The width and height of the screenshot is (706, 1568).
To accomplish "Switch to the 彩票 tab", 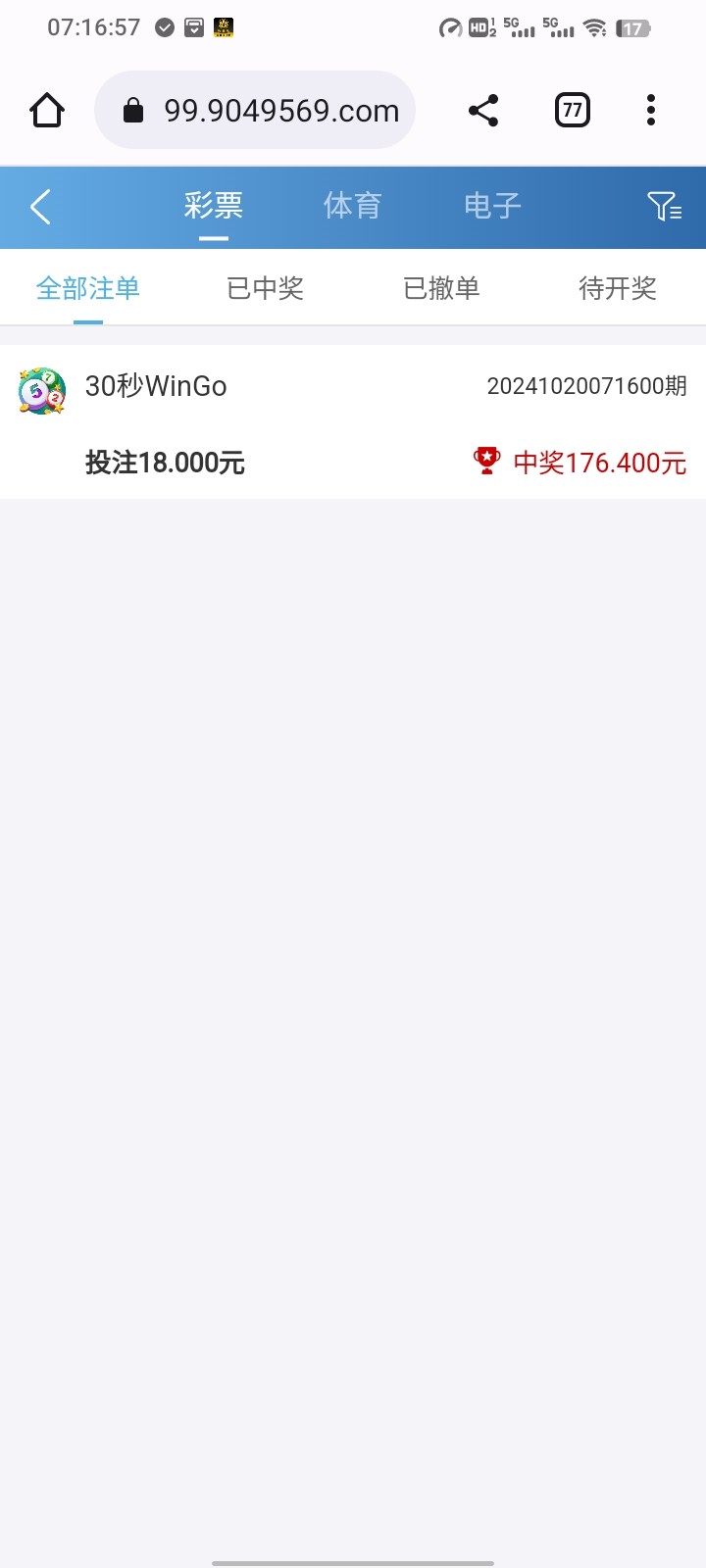I will point(213,206).
